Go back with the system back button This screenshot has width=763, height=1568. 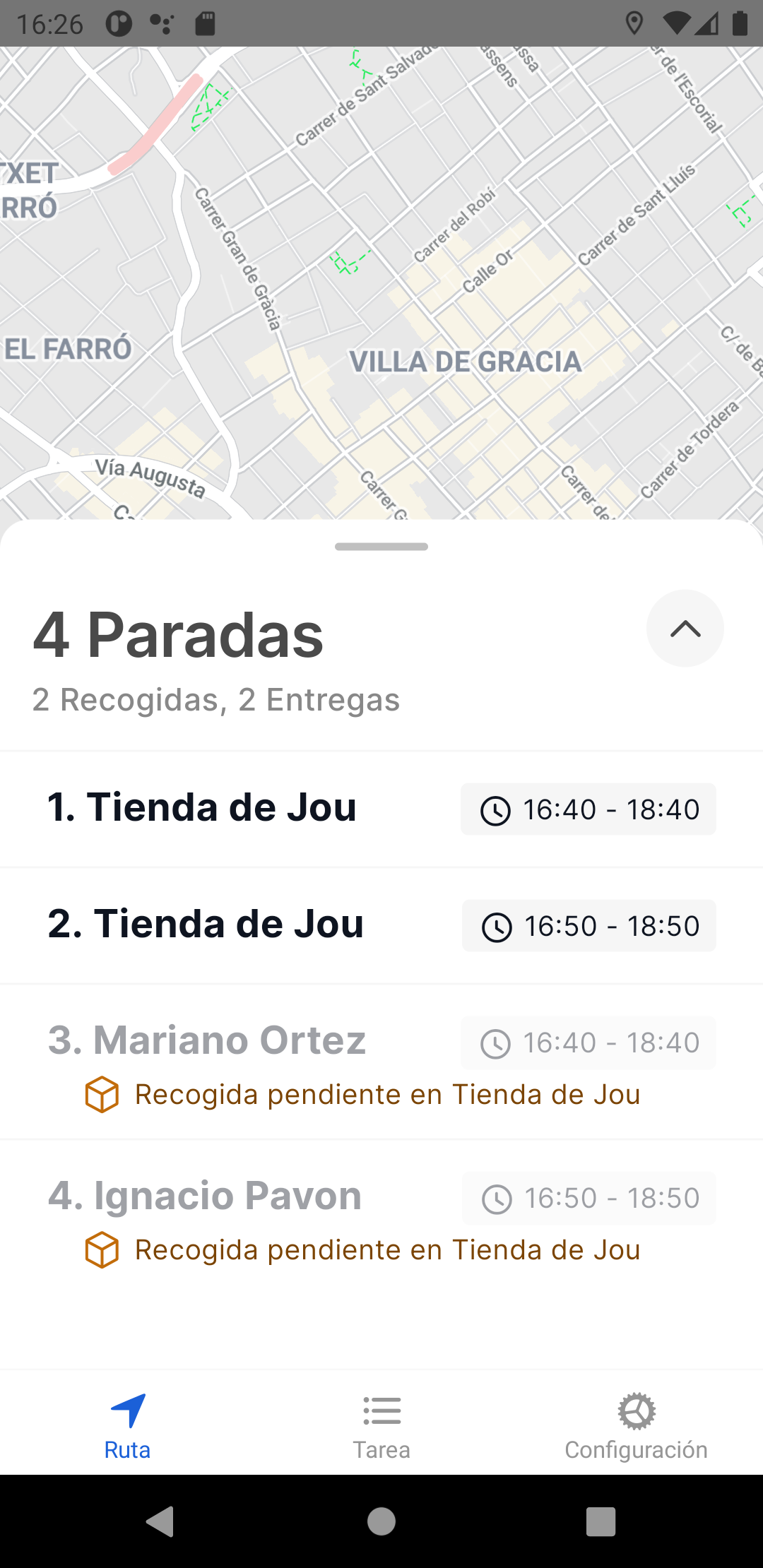(160, 1521)
